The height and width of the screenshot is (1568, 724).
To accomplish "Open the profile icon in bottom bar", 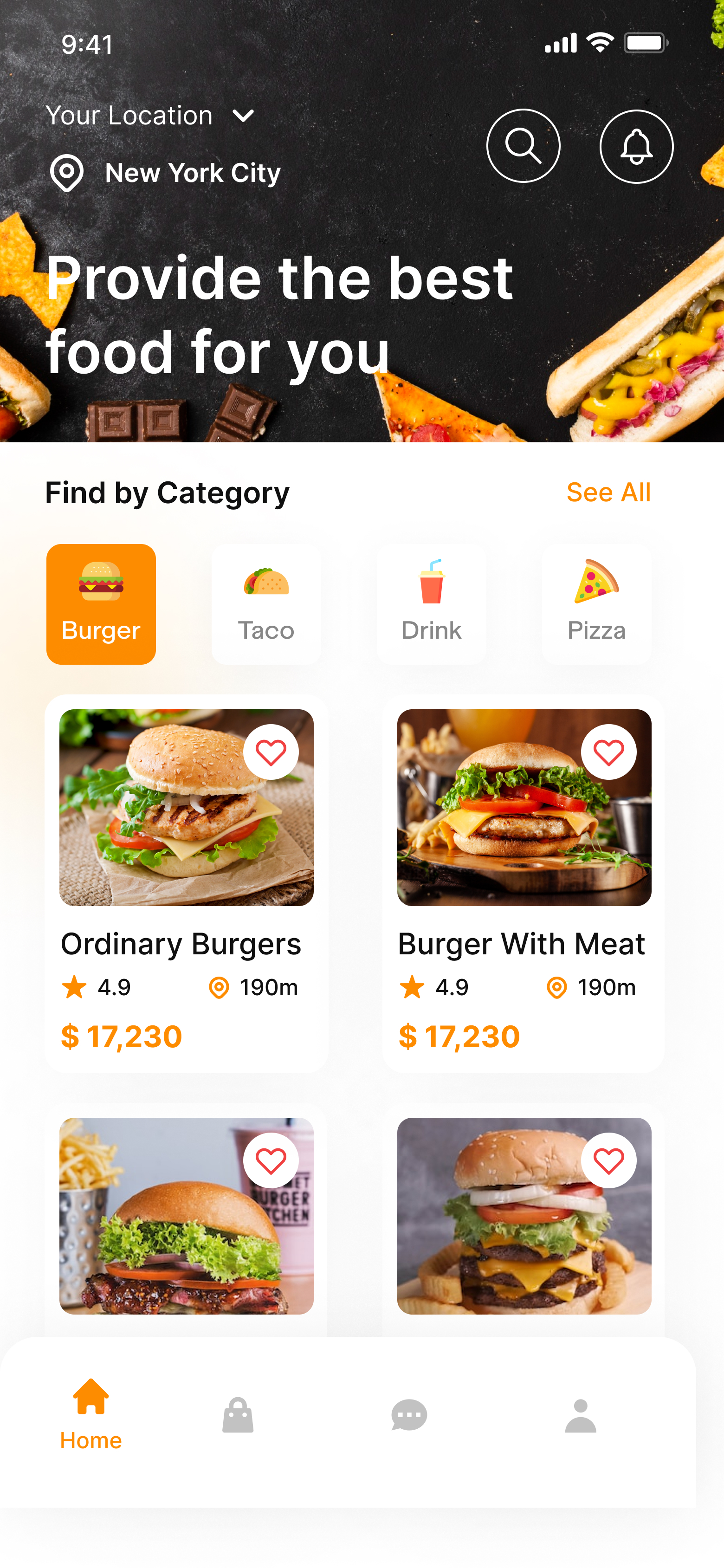I will tap(582, 1416).
